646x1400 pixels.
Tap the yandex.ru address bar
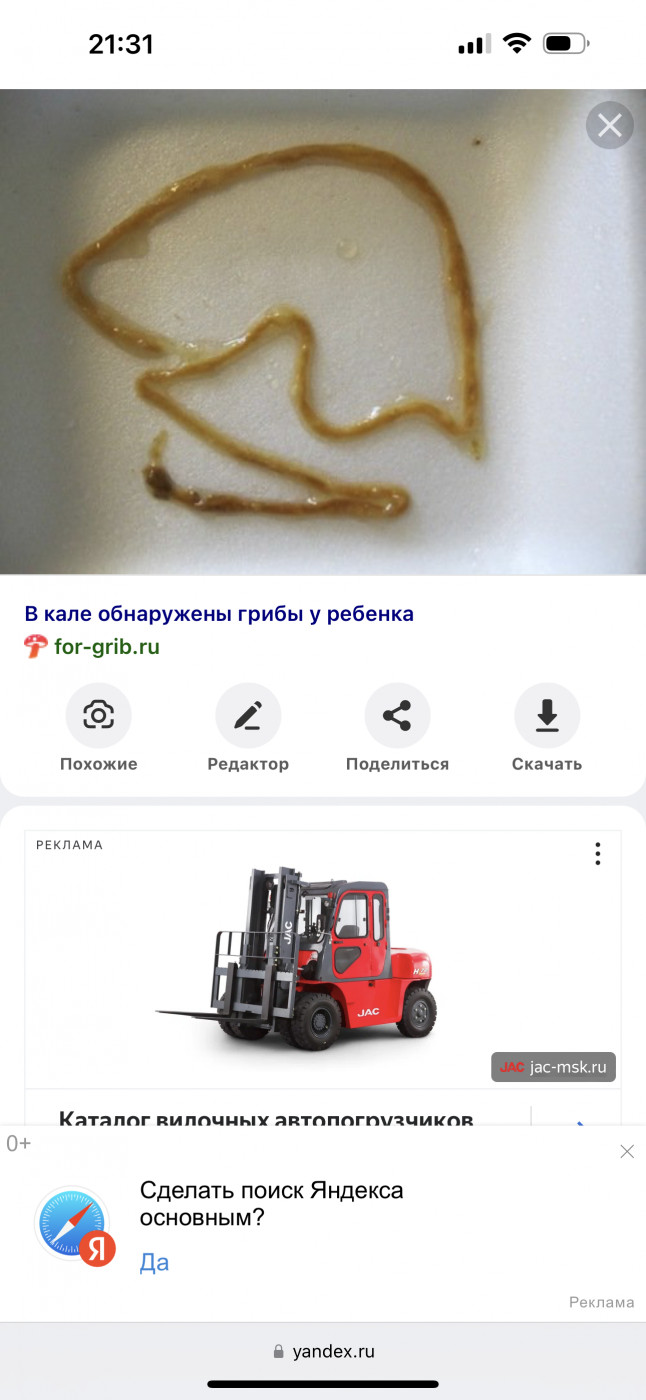323,1351
